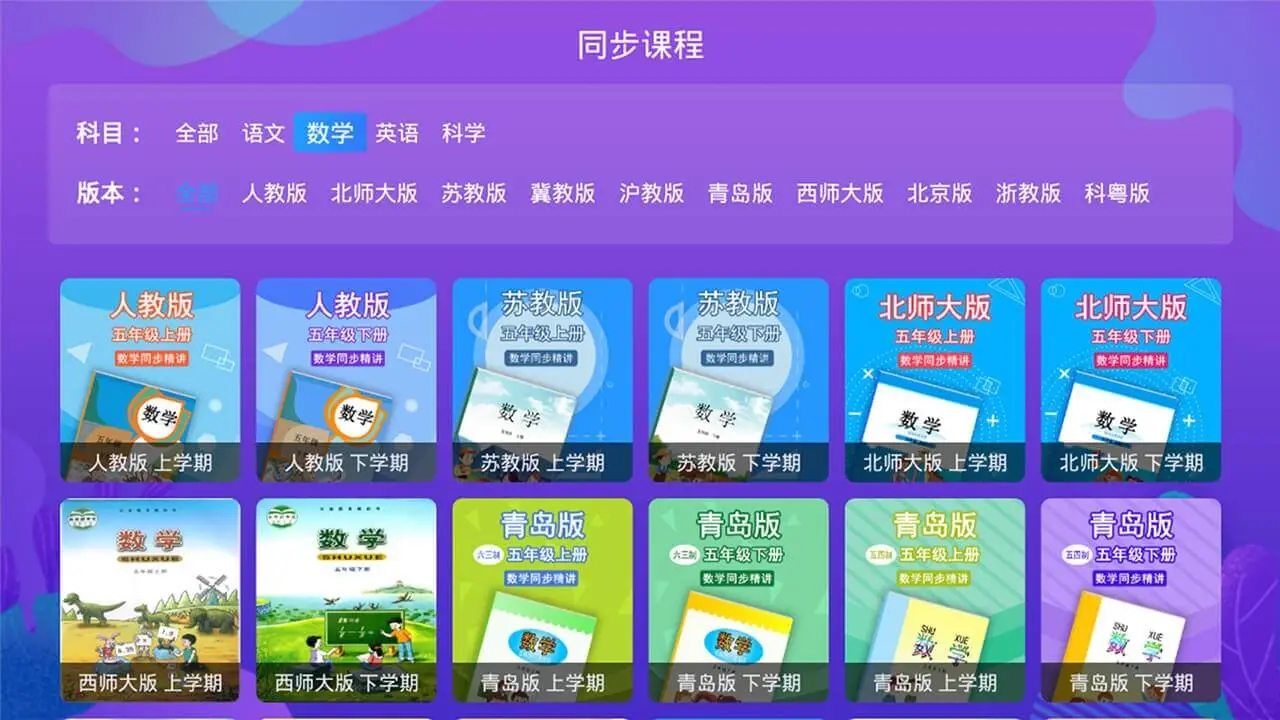
Task: Open the 人教版 下学期 course
Action: (346, 380)
